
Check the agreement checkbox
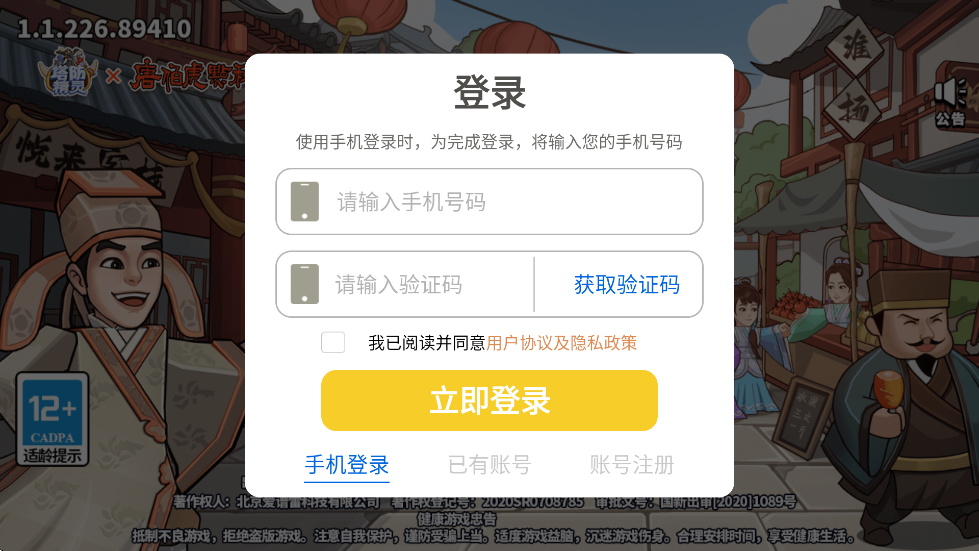pyautogui.click(x=333, y=343)
